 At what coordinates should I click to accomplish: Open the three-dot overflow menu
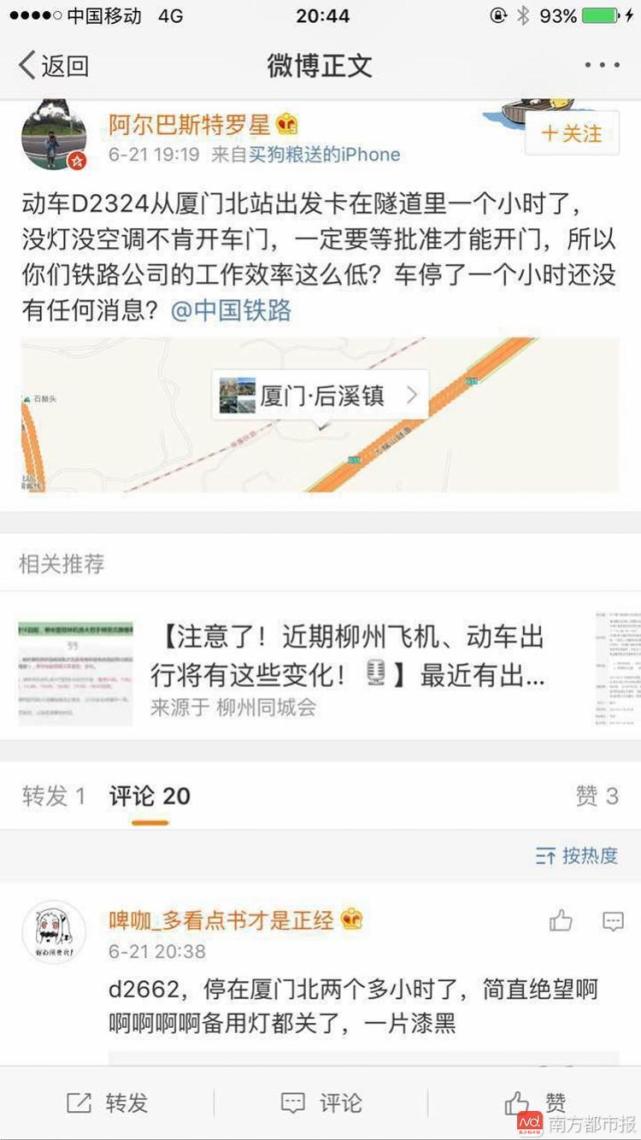click(602, 66)
